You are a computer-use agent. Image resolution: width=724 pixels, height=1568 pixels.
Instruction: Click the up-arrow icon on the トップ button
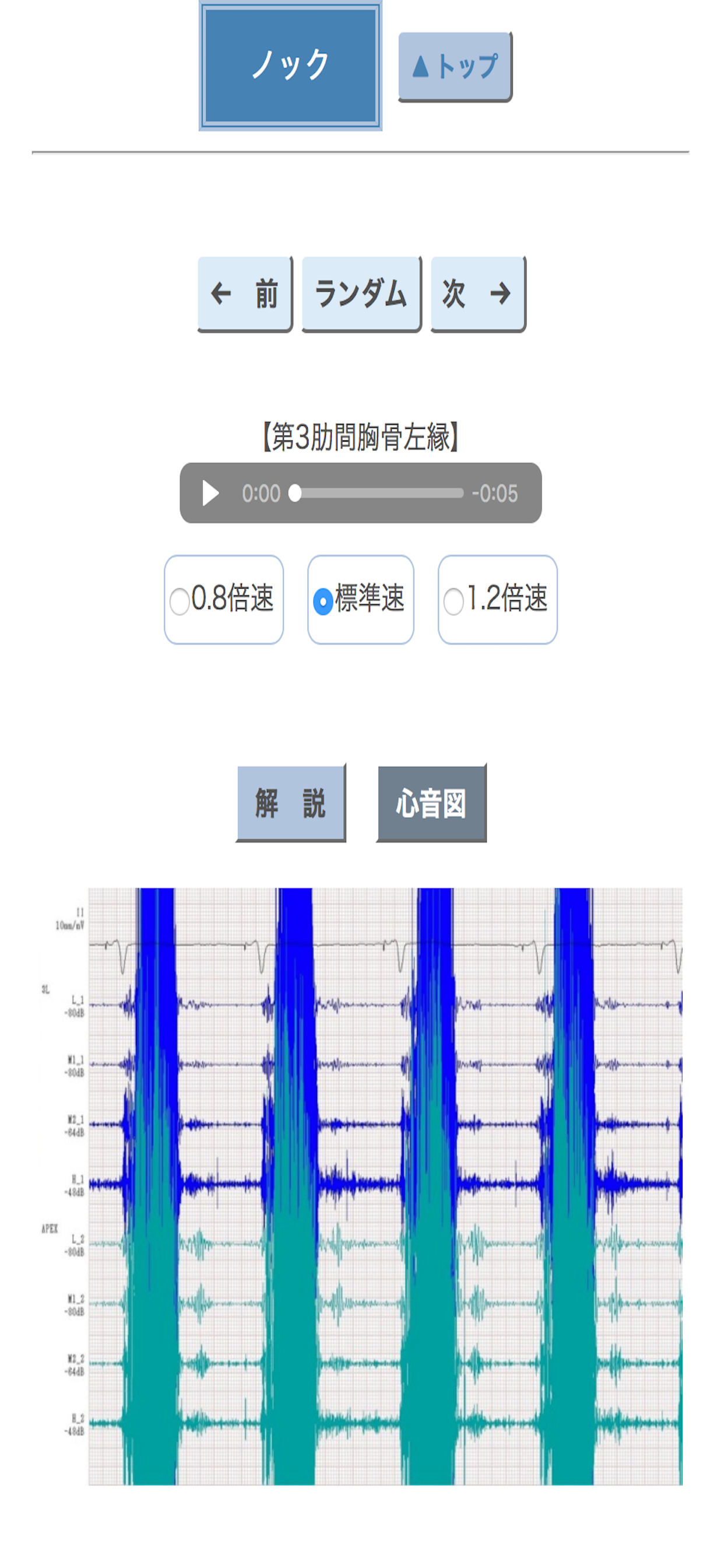[419, 66]
